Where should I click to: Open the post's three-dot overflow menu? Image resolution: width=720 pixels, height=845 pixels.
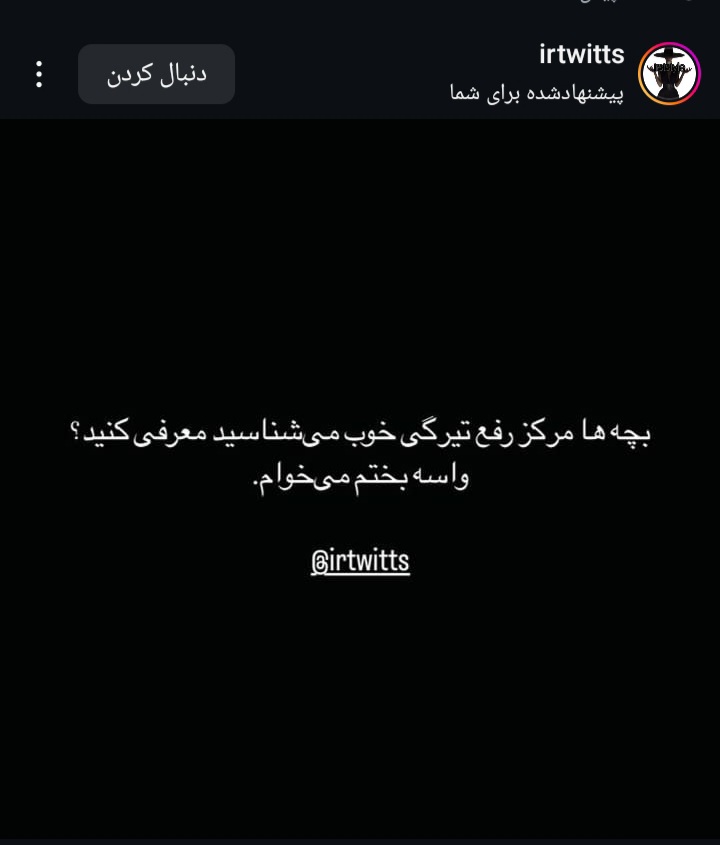(39, 74)
